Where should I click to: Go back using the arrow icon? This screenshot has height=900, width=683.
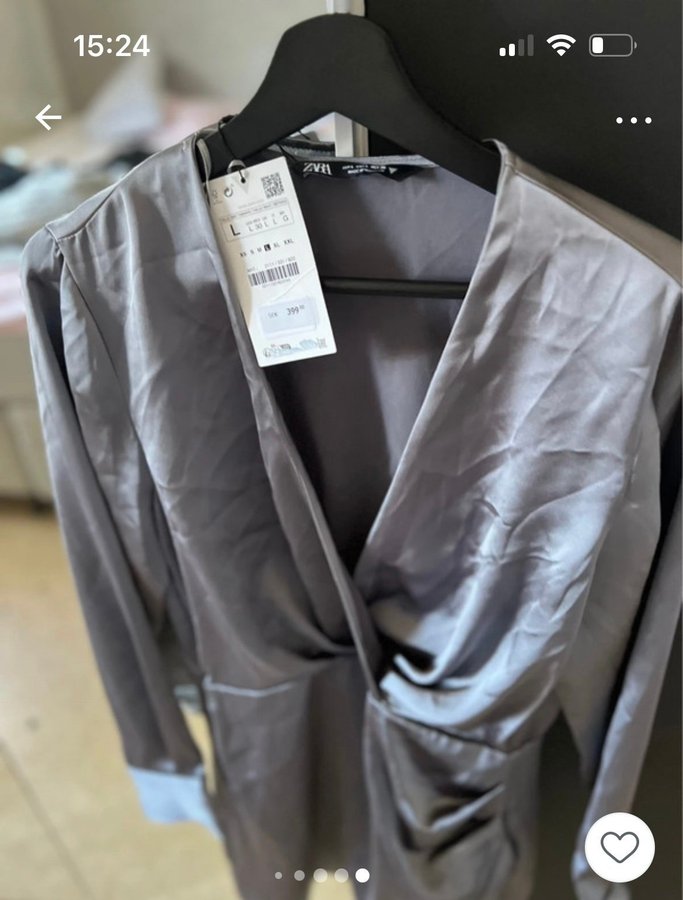(48, 118)
